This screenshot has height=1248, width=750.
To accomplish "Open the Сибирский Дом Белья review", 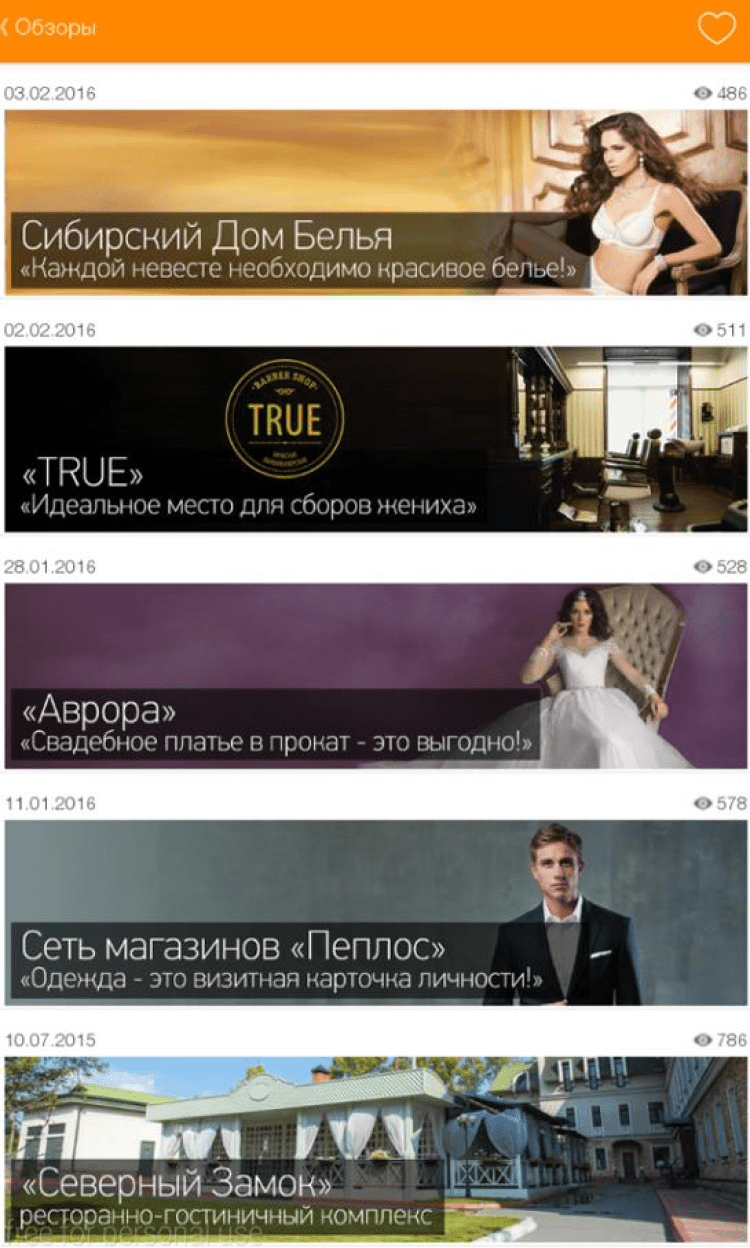I will [375, 202].
